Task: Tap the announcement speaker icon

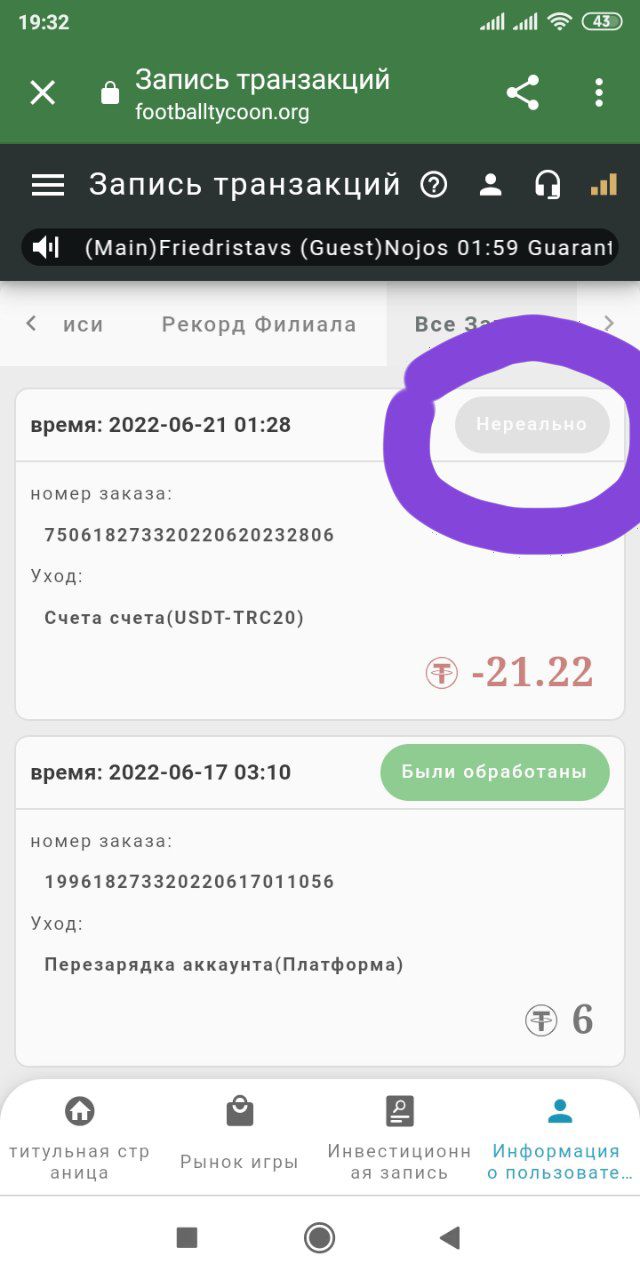Action: [46, 247]
